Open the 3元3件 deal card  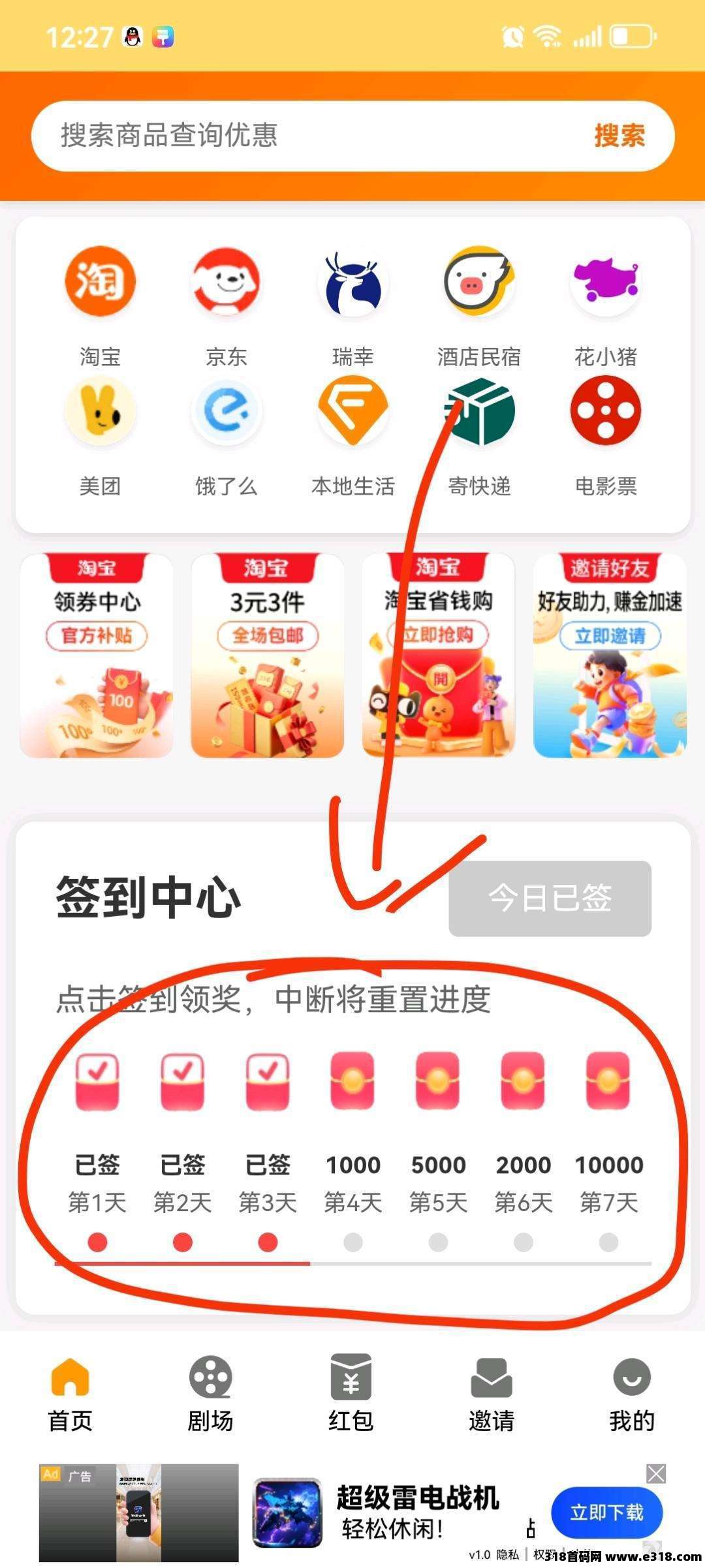[x=268, y=656]
